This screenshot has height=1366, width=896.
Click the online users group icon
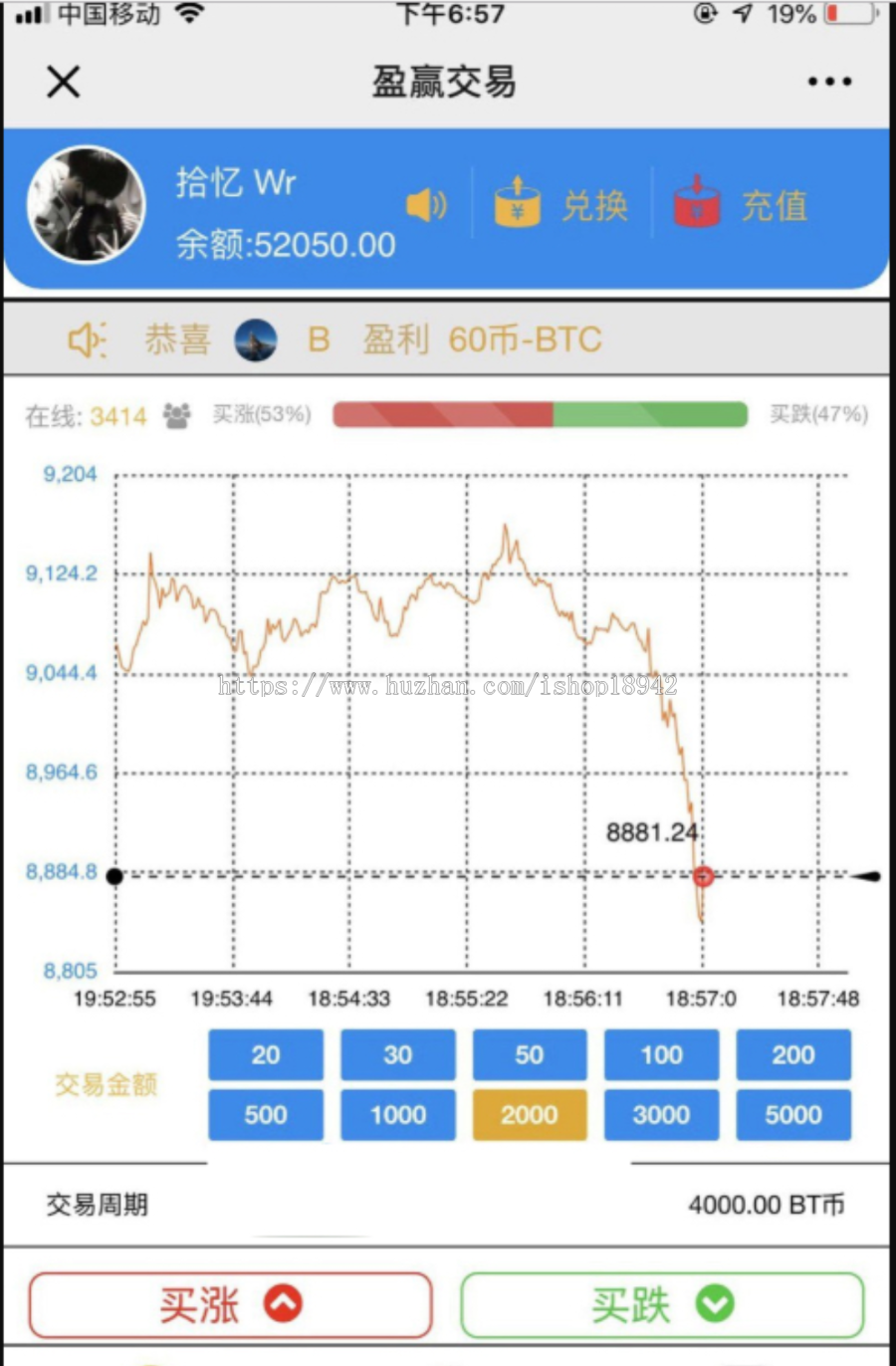pos(176,414)
